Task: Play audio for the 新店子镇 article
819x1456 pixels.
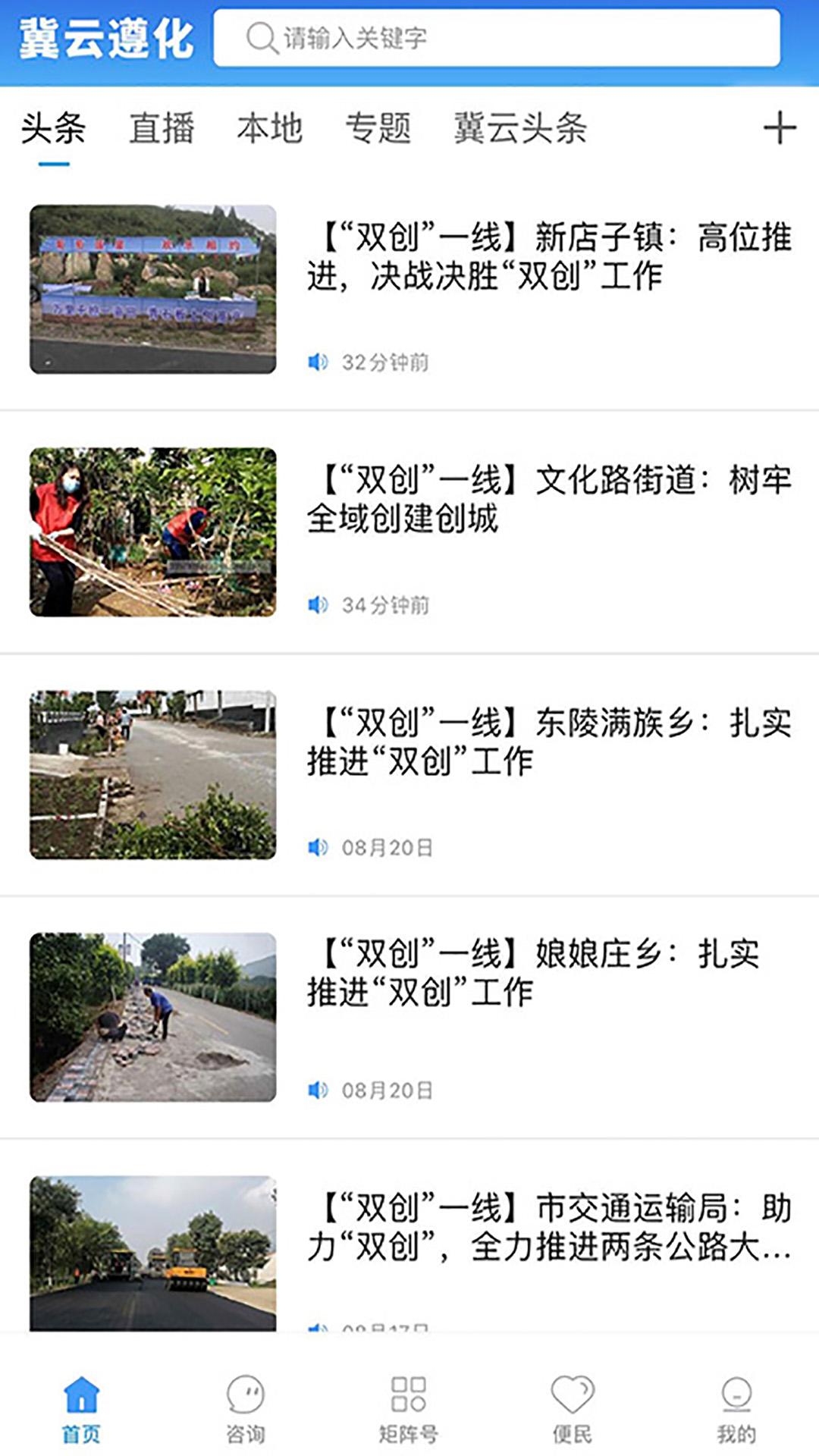Action: pyautogui.click(x=319, y=362)
